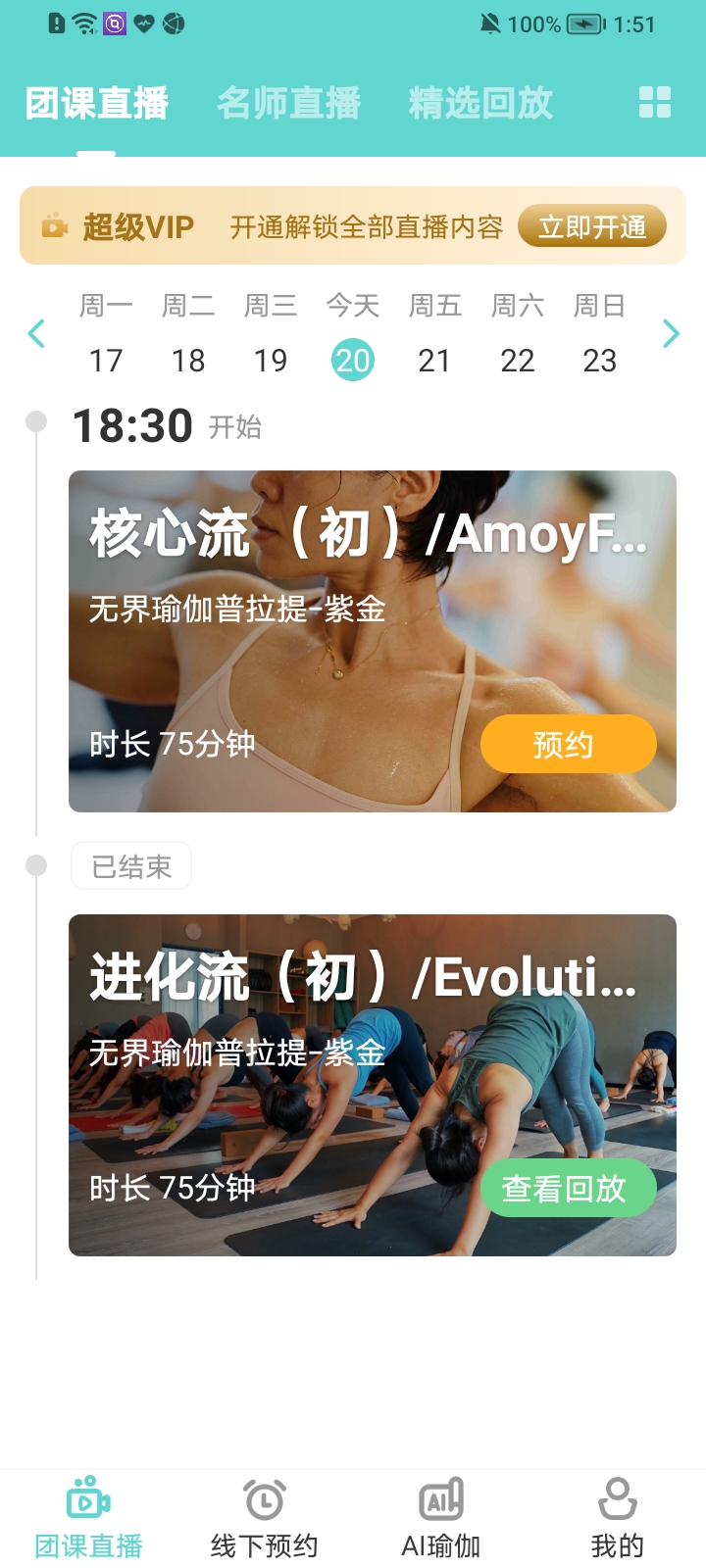Image resolution: width=706 pixels, height=1568 pixels.
Task: Switch to the 名师直播 tab
Action: [x=288, y=103]
